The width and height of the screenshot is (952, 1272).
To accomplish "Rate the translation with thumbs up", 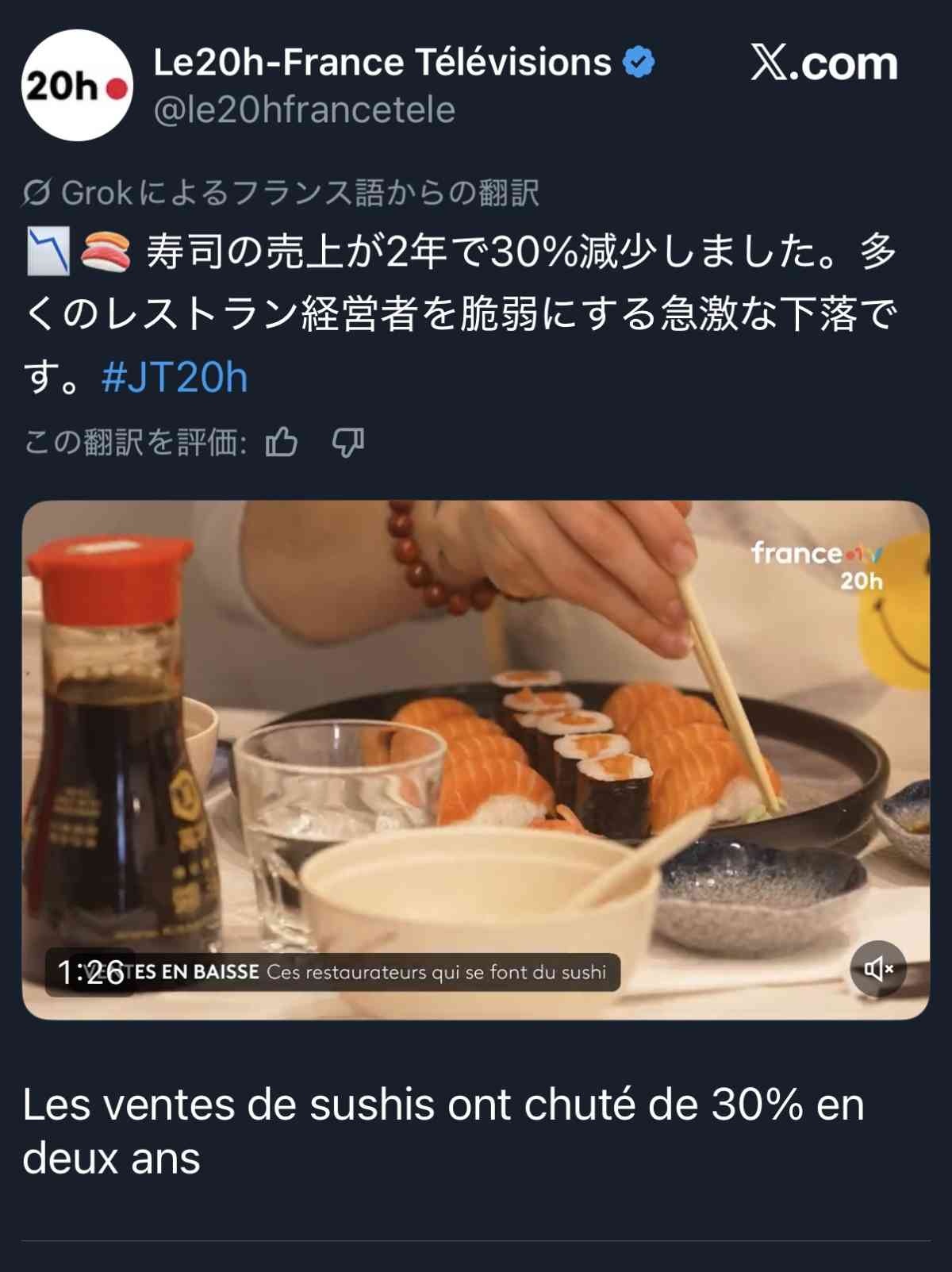I will tap(282, 442).
